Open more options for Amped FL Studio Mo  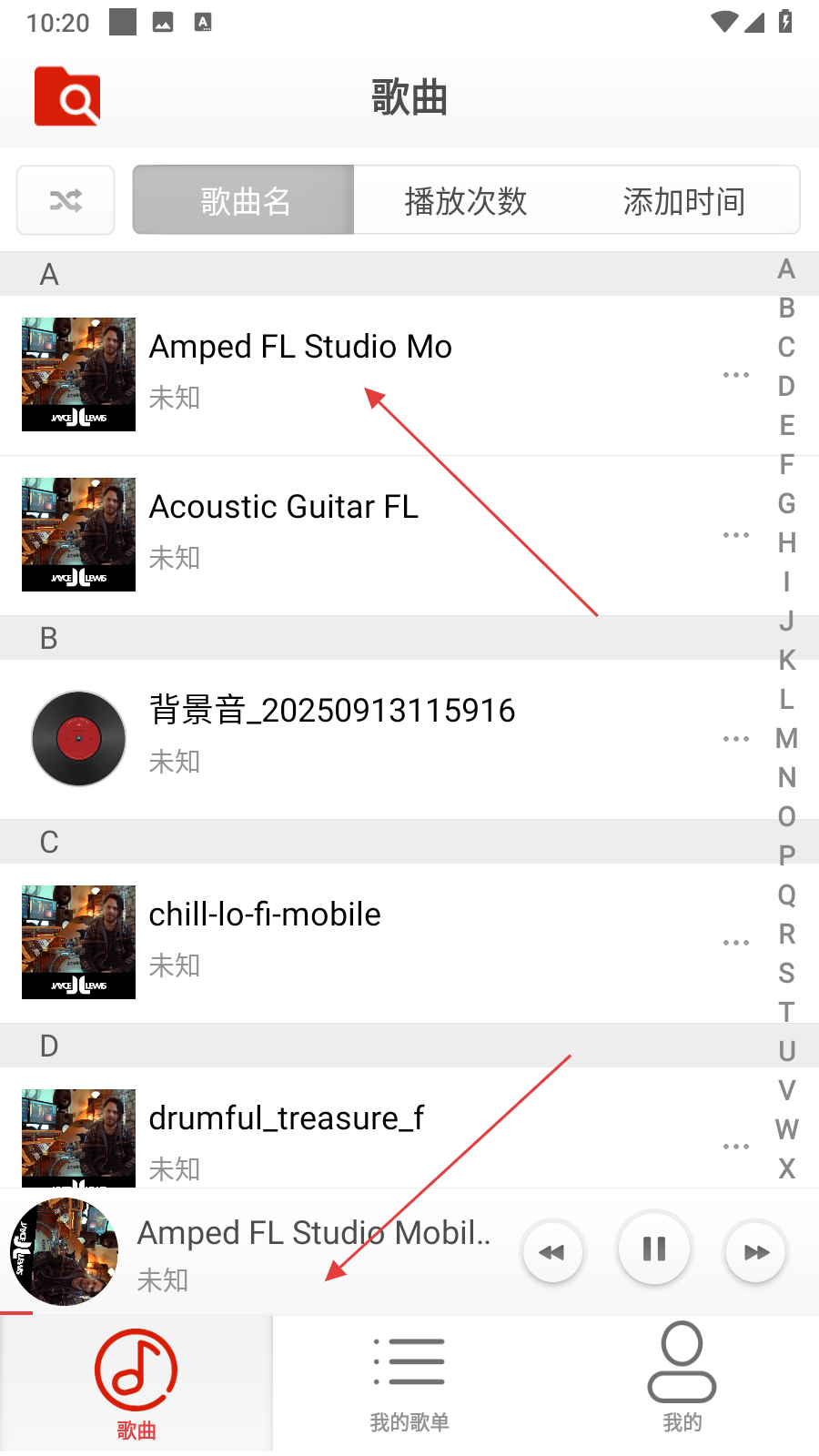(735, 375)
